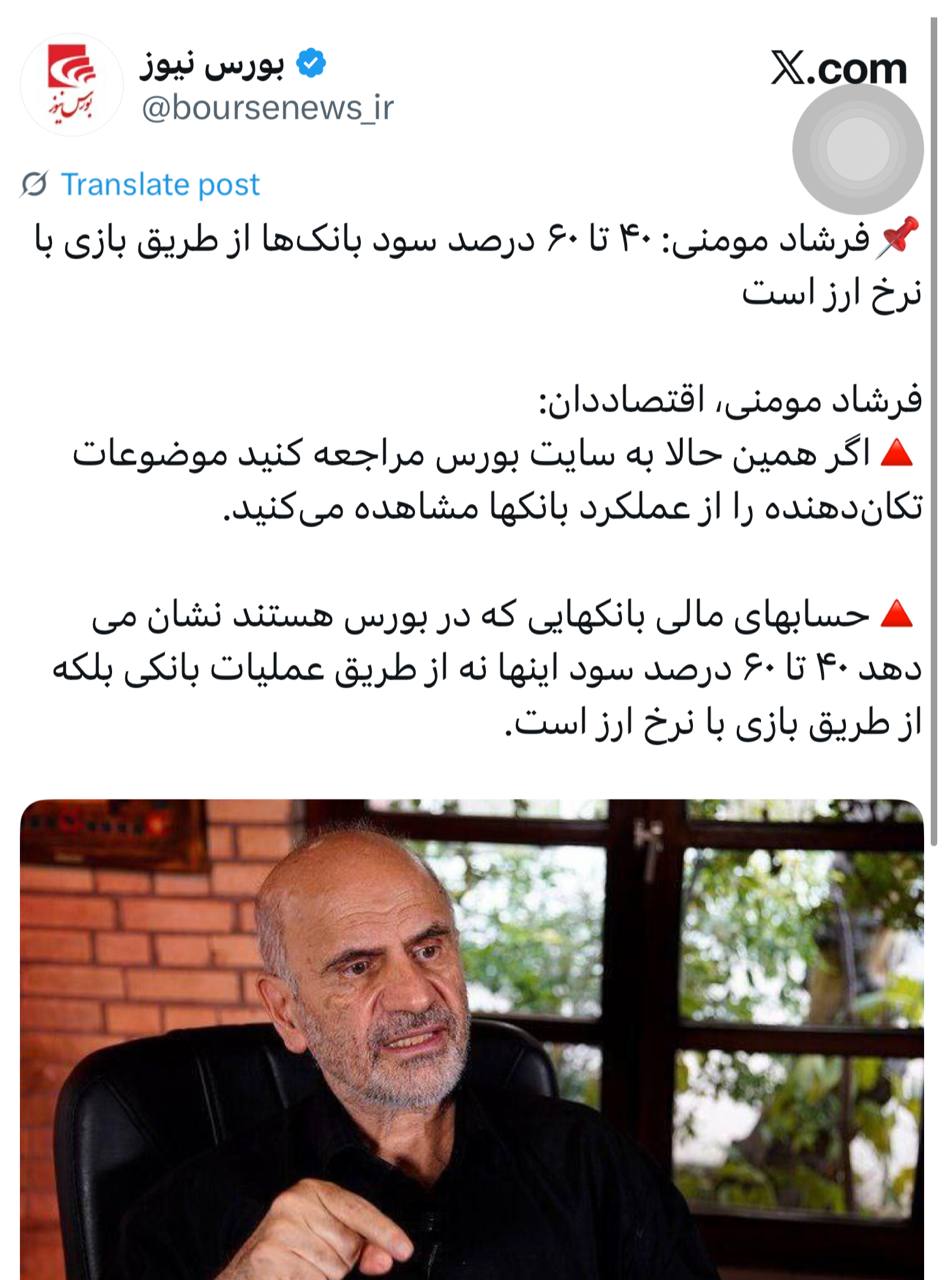Image resolution: width=944 pixels, height=1280 pixels.
Task: Open the post's attached photo
Action: pyautogui.click(x=472, y=1040)
